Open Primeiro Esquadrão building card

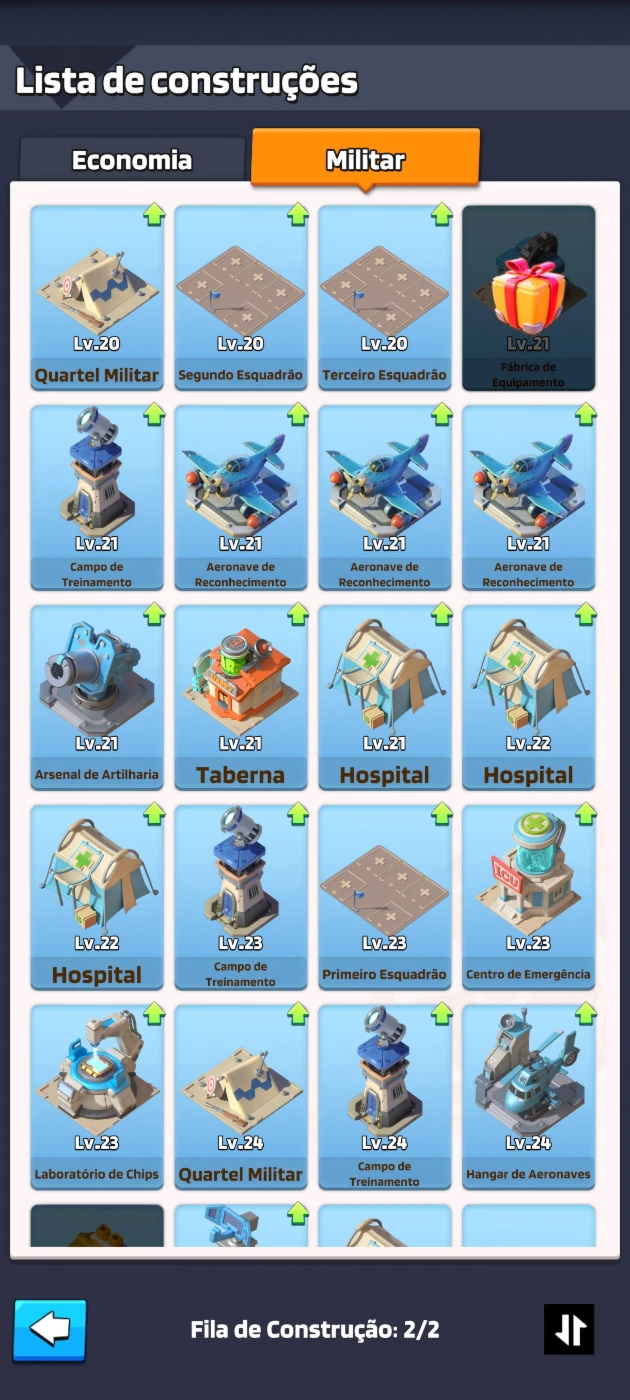(x=385, y=898)
